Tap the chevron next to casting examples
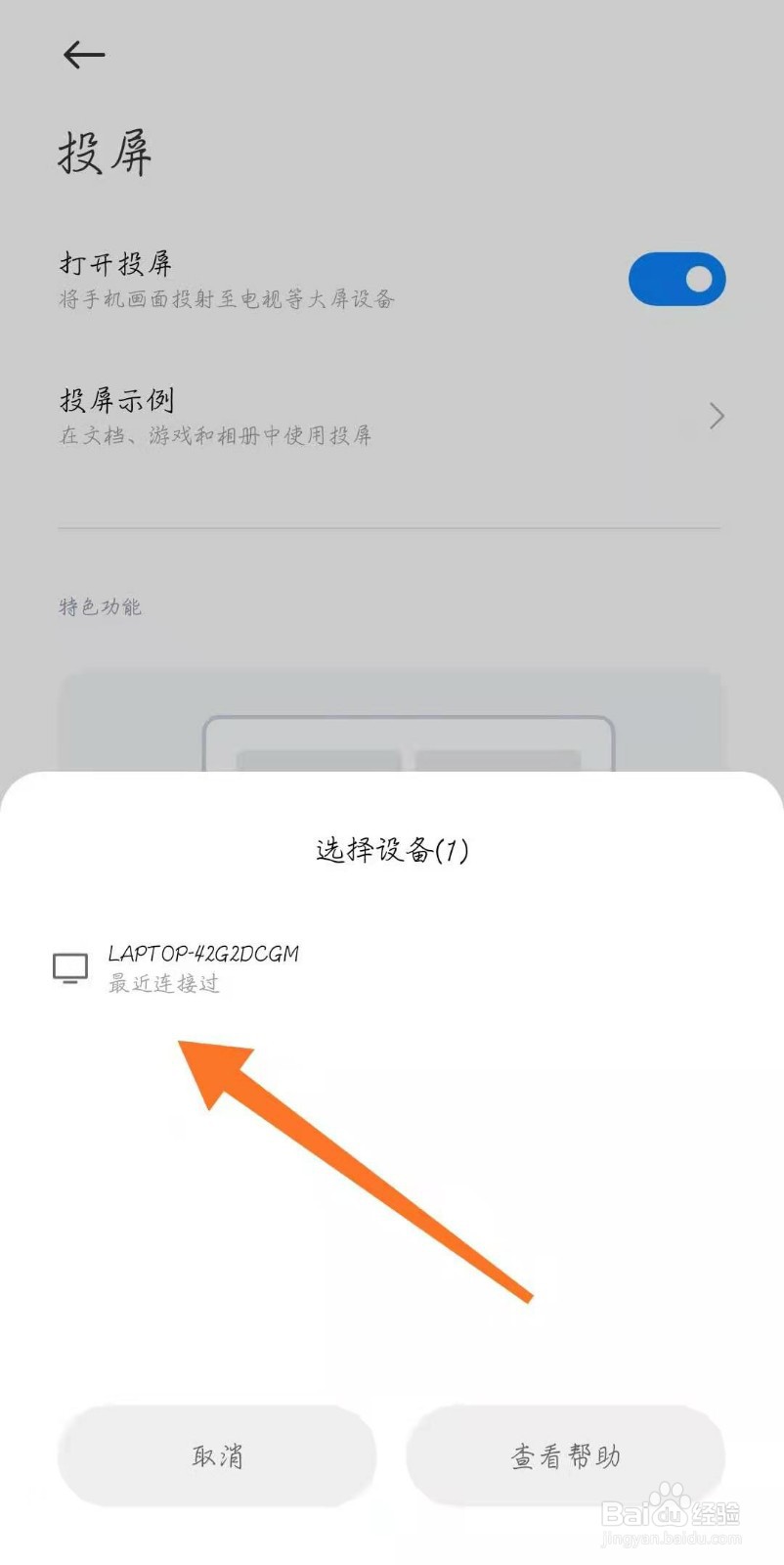 [x=717, y=417]
